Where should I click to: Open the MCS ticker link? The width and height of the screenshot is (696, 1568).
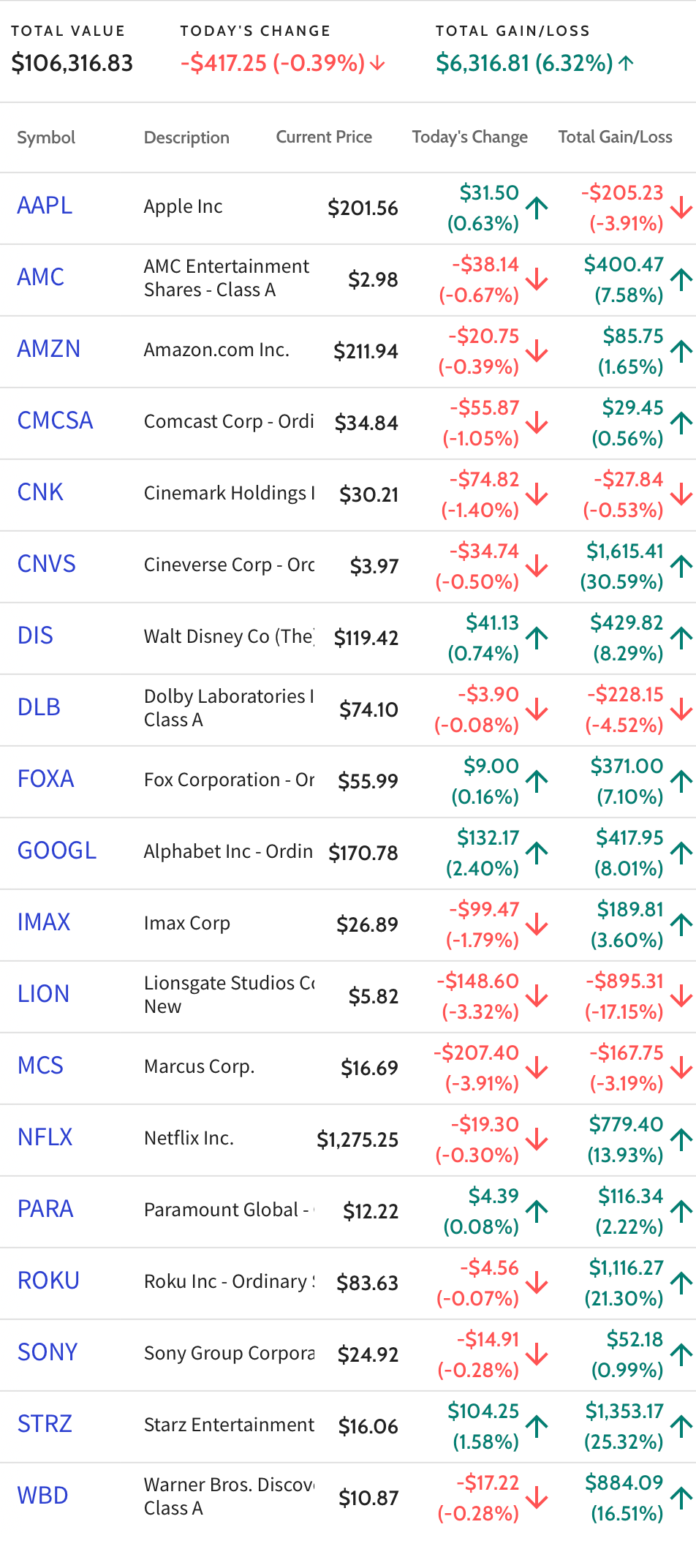coord(40,1066)
